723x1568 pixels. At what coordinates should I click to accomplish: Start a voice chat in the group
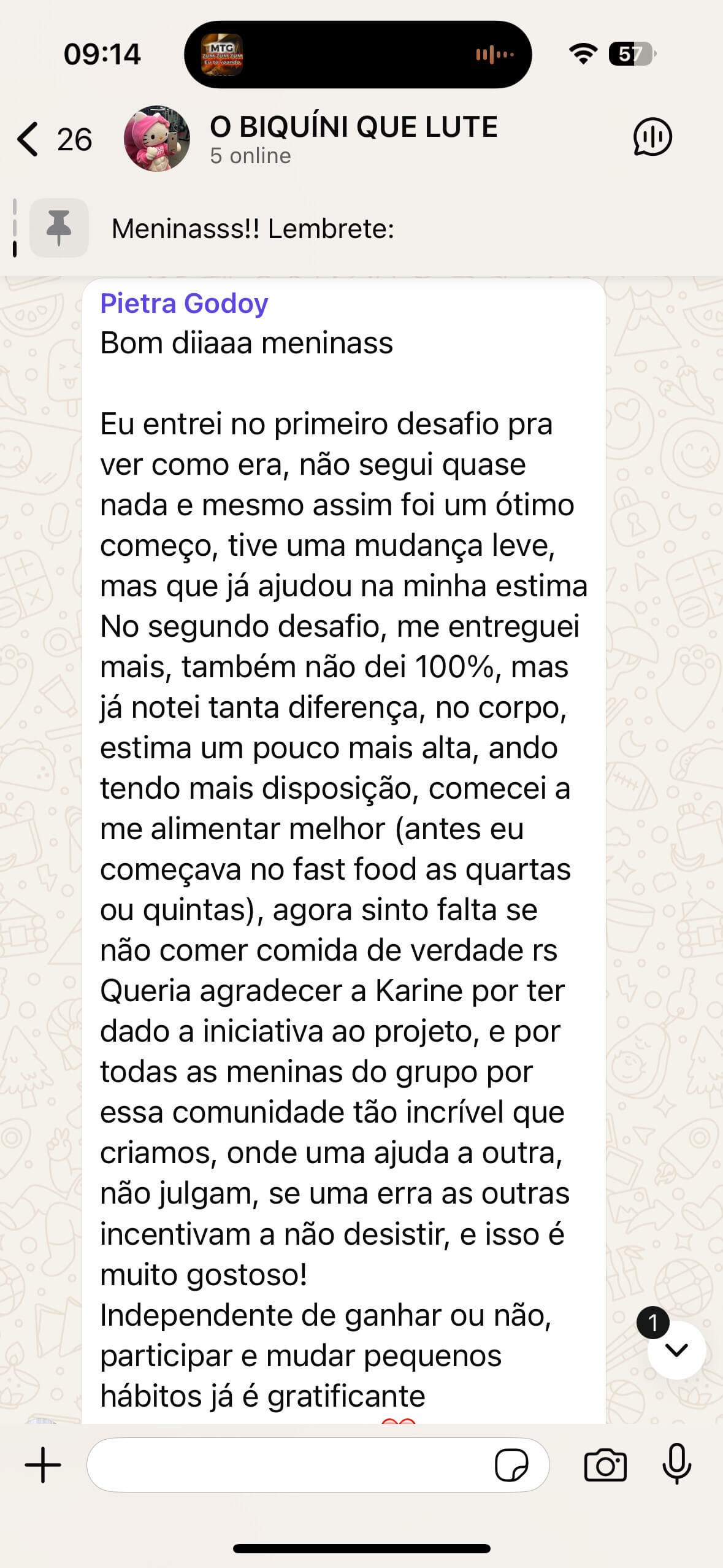pos(652,137)
